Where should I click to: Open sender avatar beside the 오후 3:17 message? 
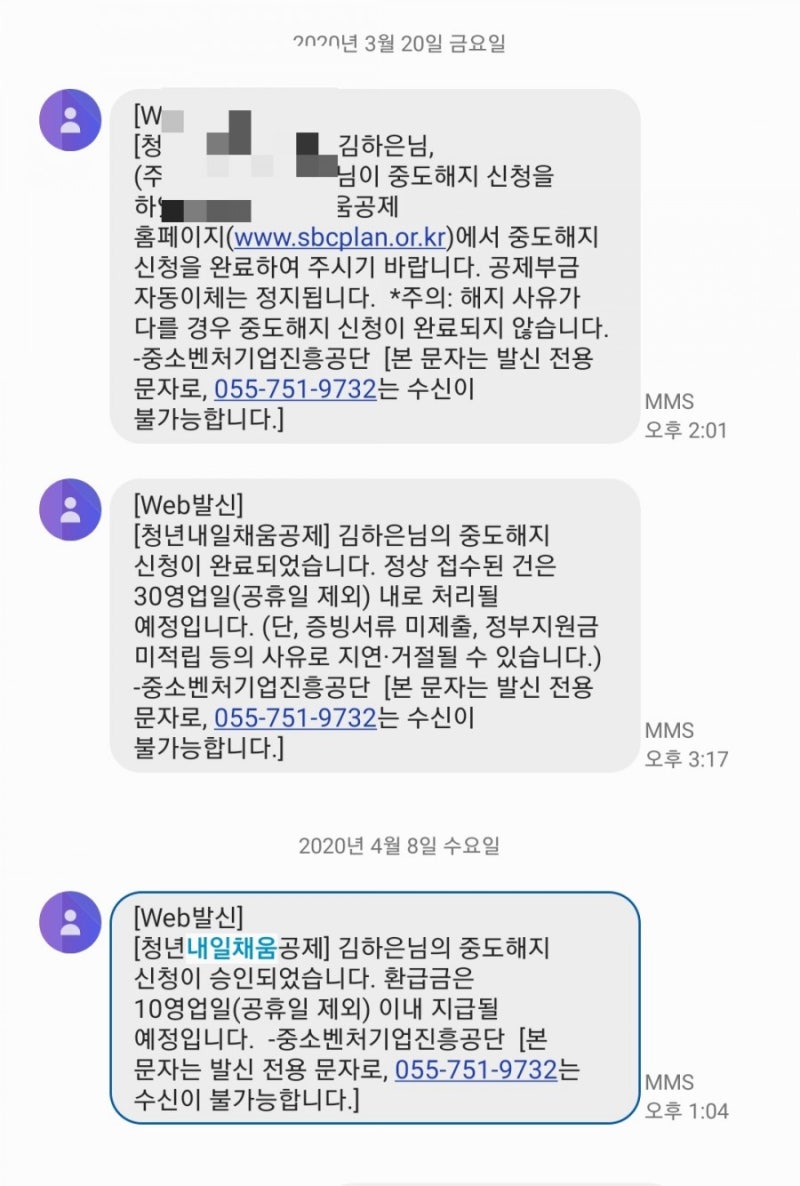[x=70, y=509]
